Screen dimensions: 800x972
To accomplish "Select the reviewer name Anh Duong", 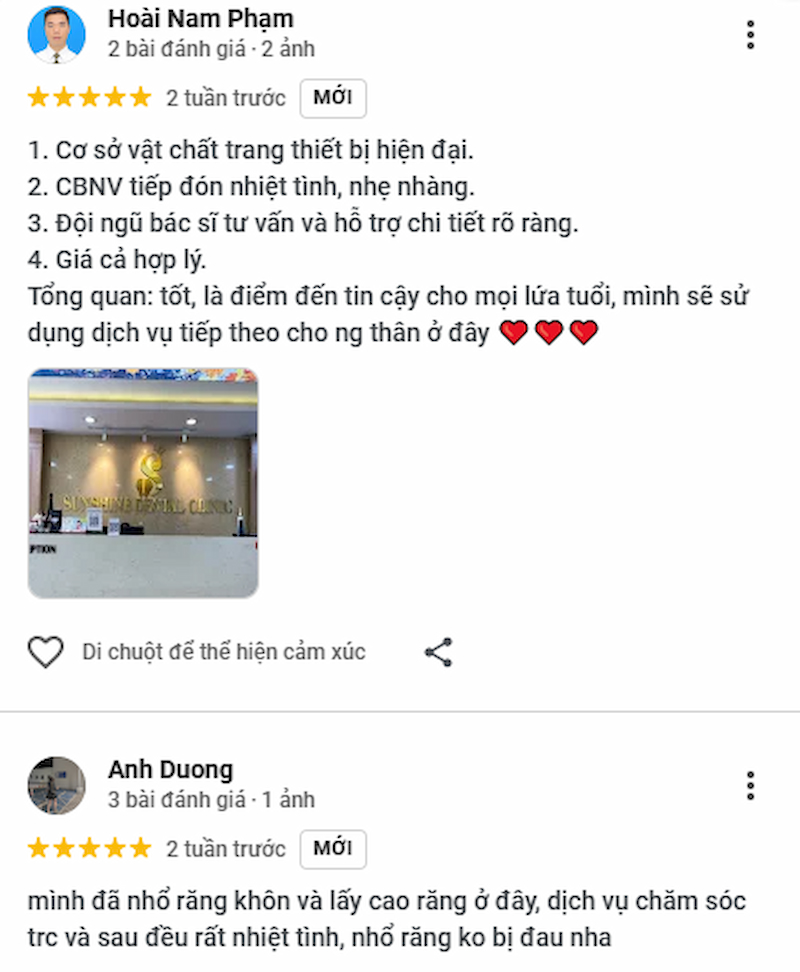I will (171, 770).
